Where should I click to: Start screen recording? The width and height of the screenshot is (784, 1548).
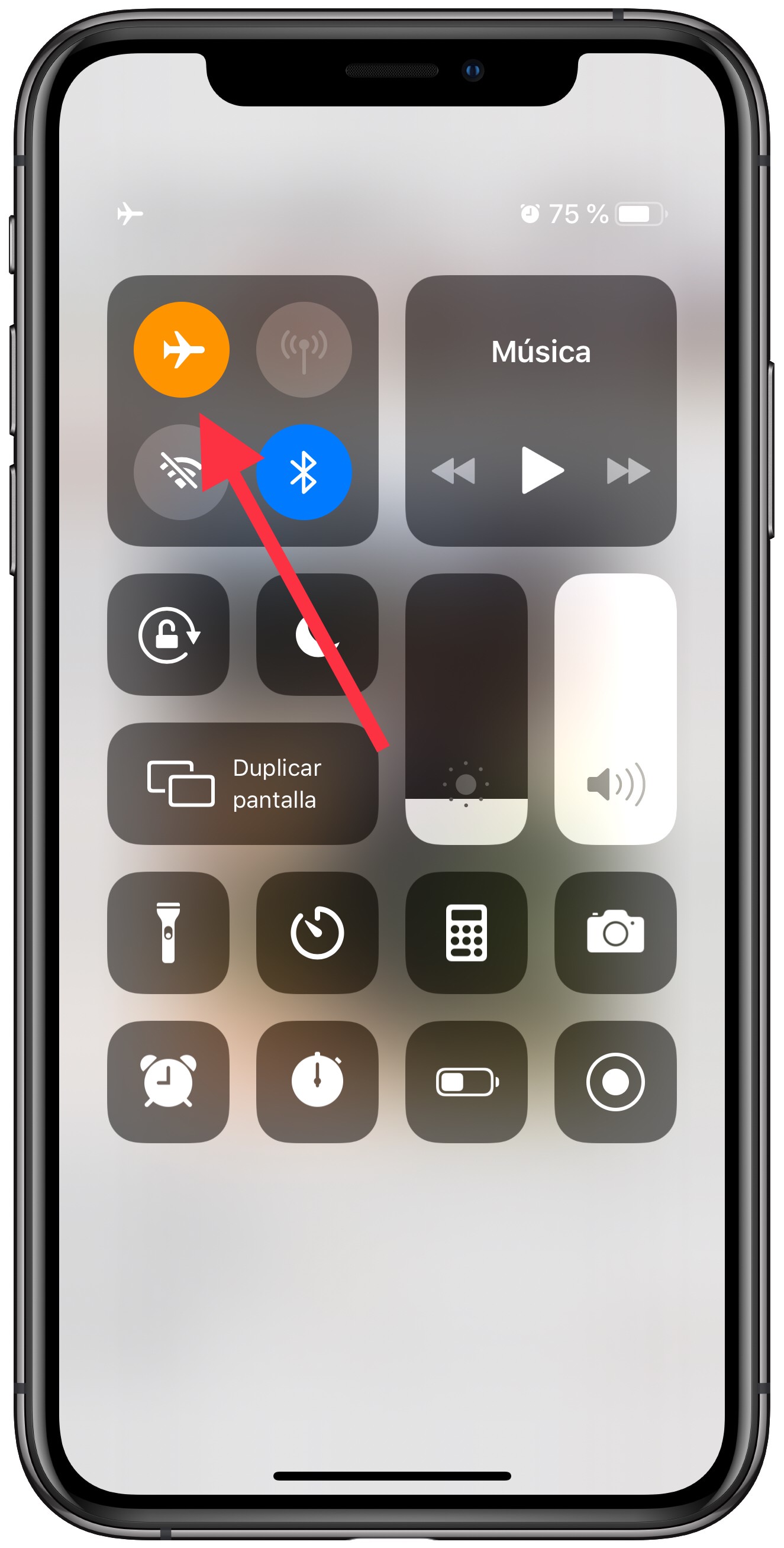[615, 1082]
